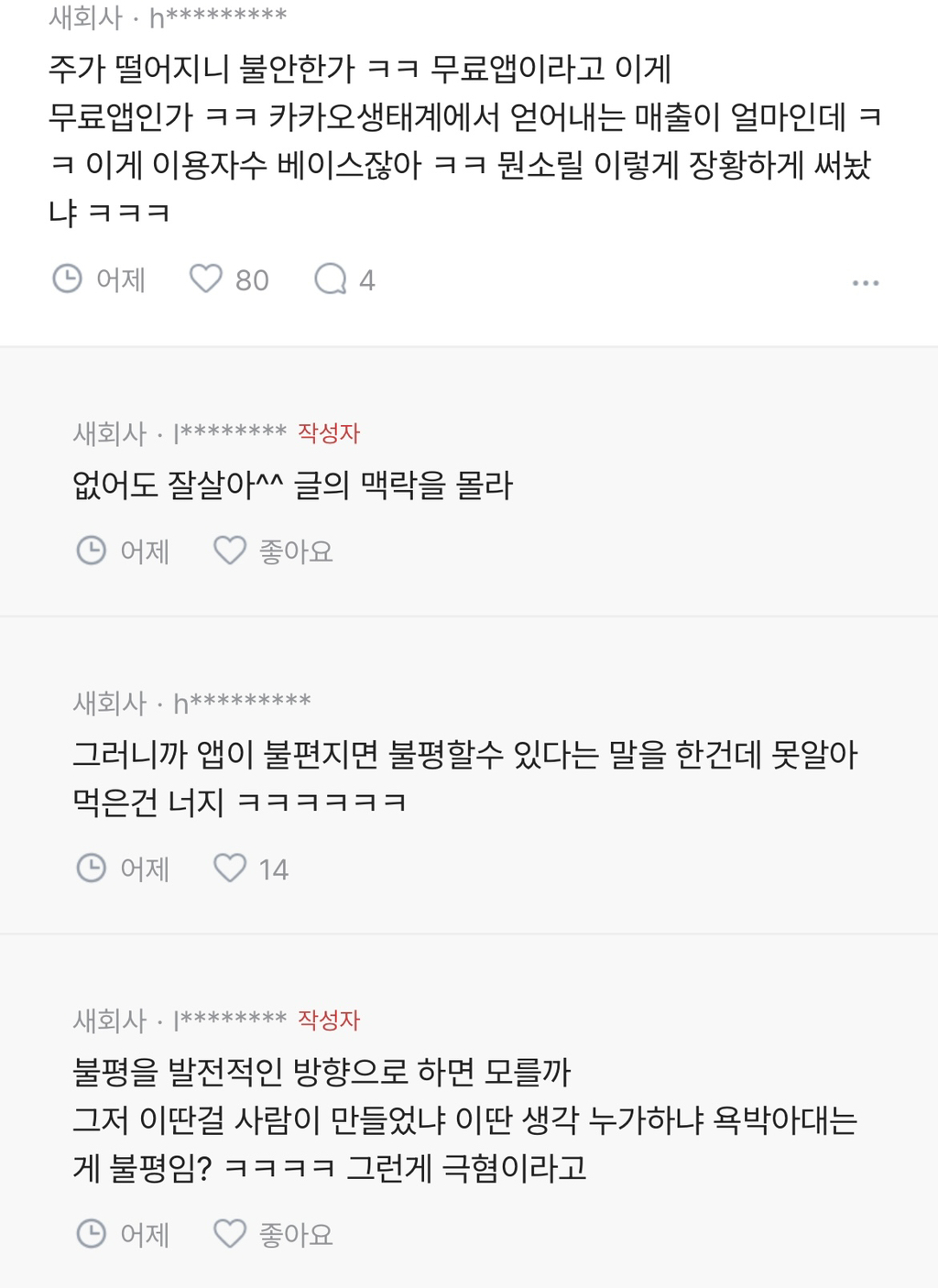The width and height of the screenshot is (938, 1288).
Task: Like the reply with 14 likes
Action: coord(230,868)
